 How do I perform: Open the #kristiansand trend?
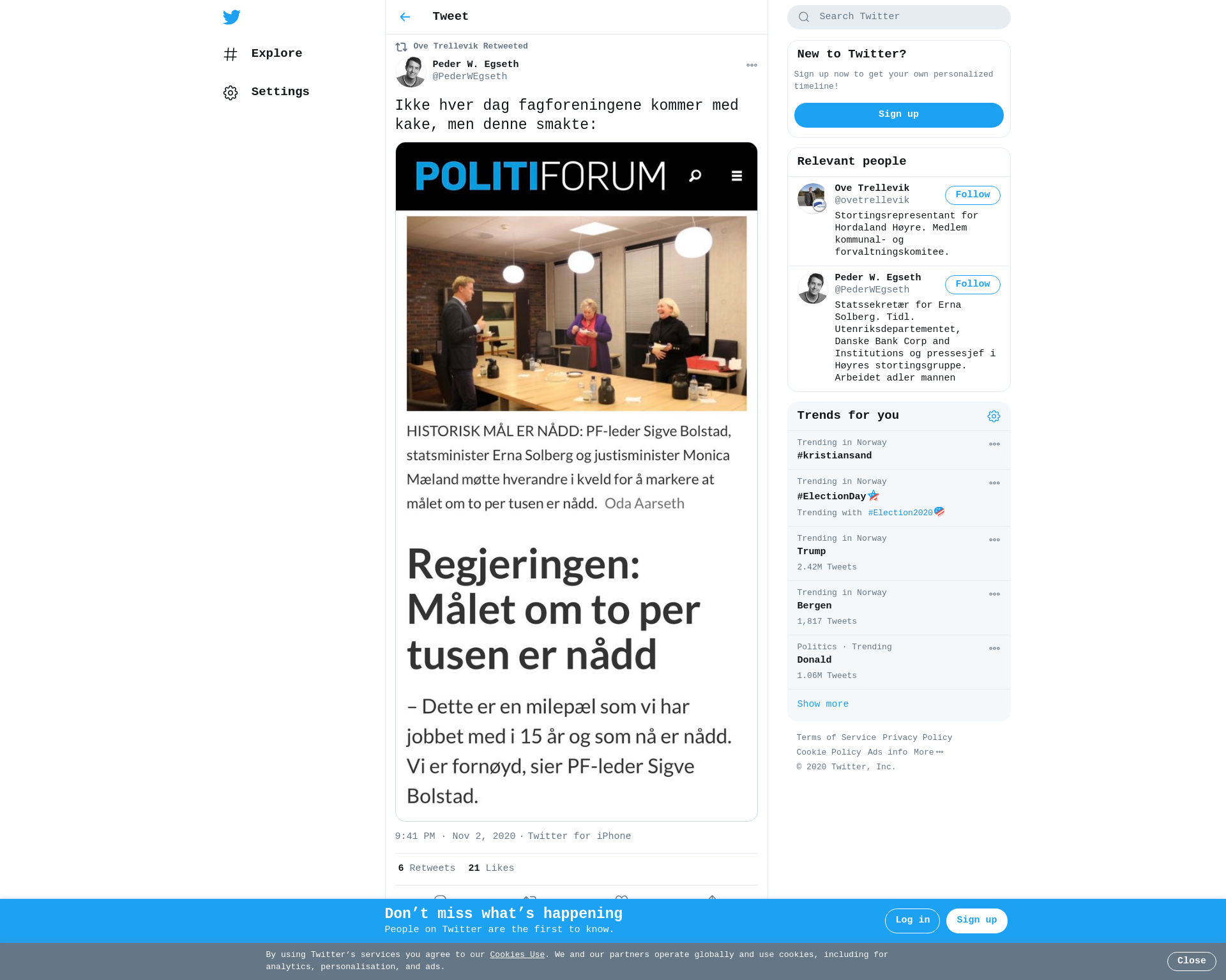click(x=834, y=456)
